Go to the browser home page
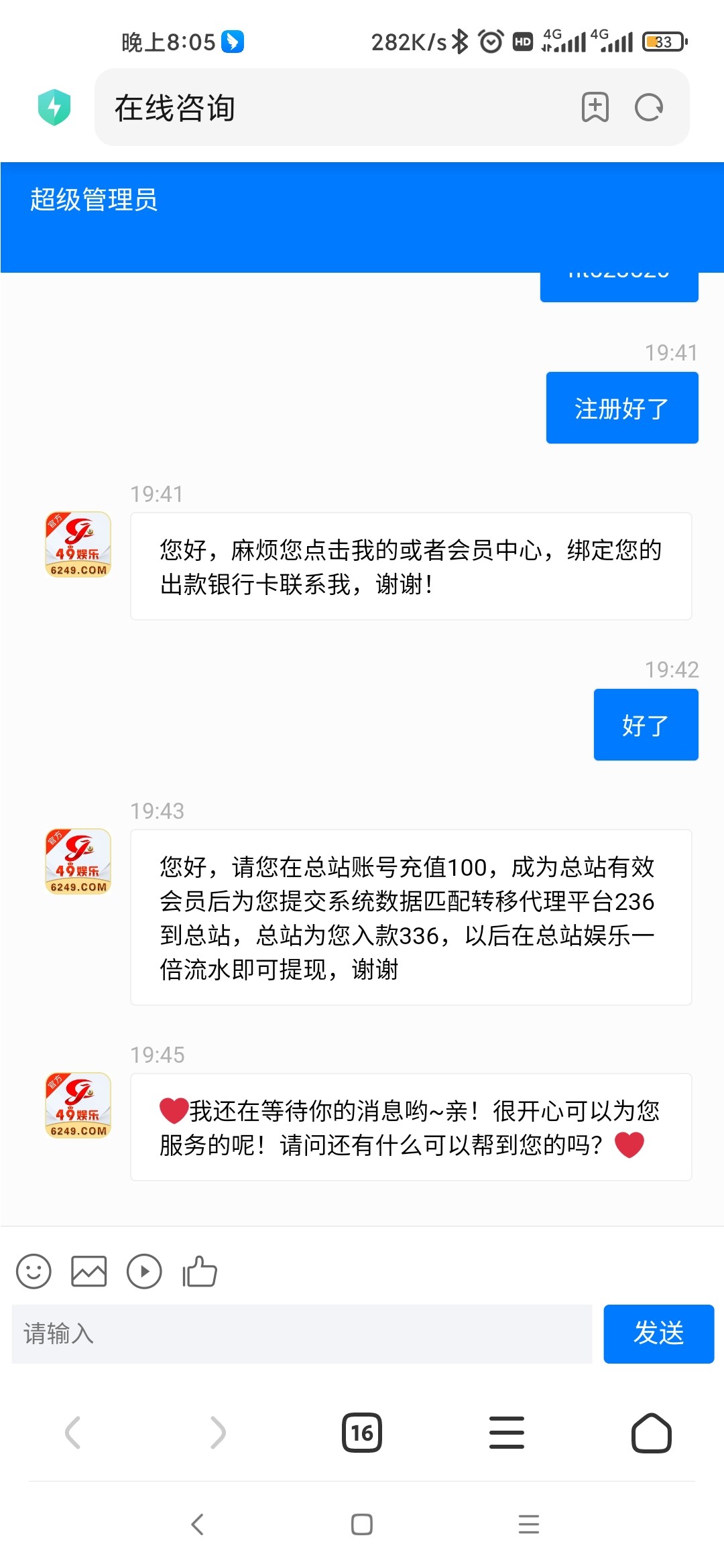 coord(652,1433)
